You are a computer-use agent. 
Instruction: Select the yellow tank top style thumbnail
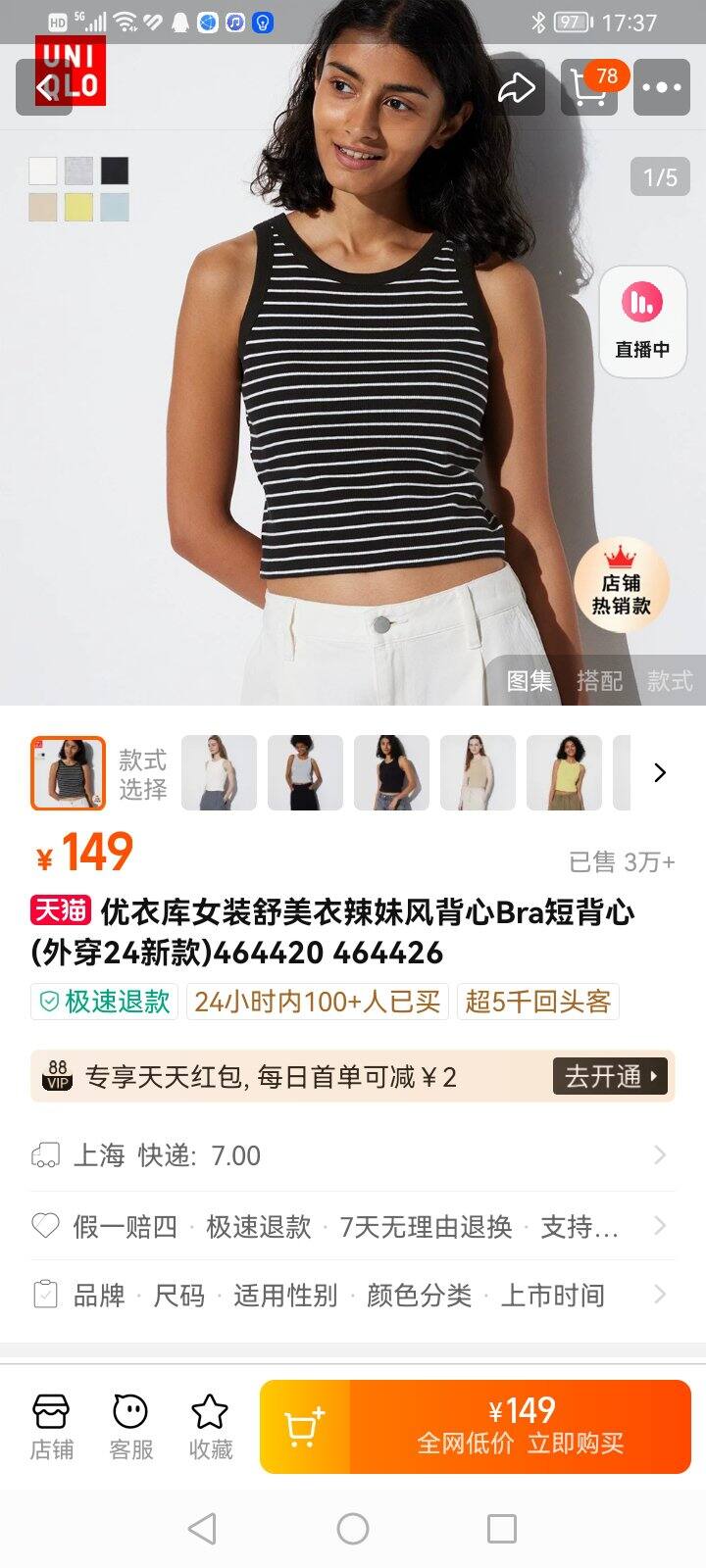tap(564, 772)
